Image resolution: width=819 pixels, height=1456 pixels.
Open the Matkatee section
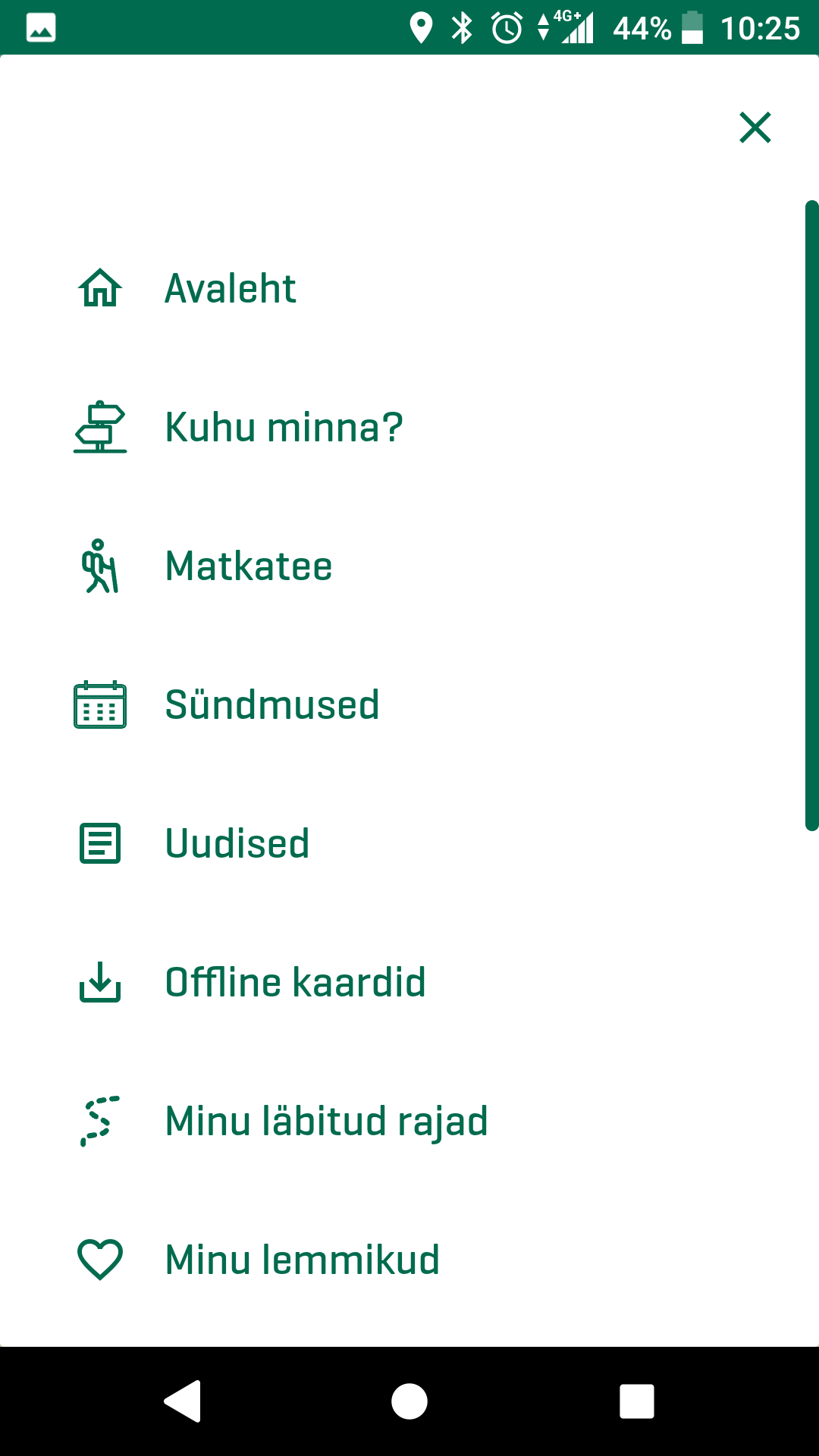coord(409,566)
